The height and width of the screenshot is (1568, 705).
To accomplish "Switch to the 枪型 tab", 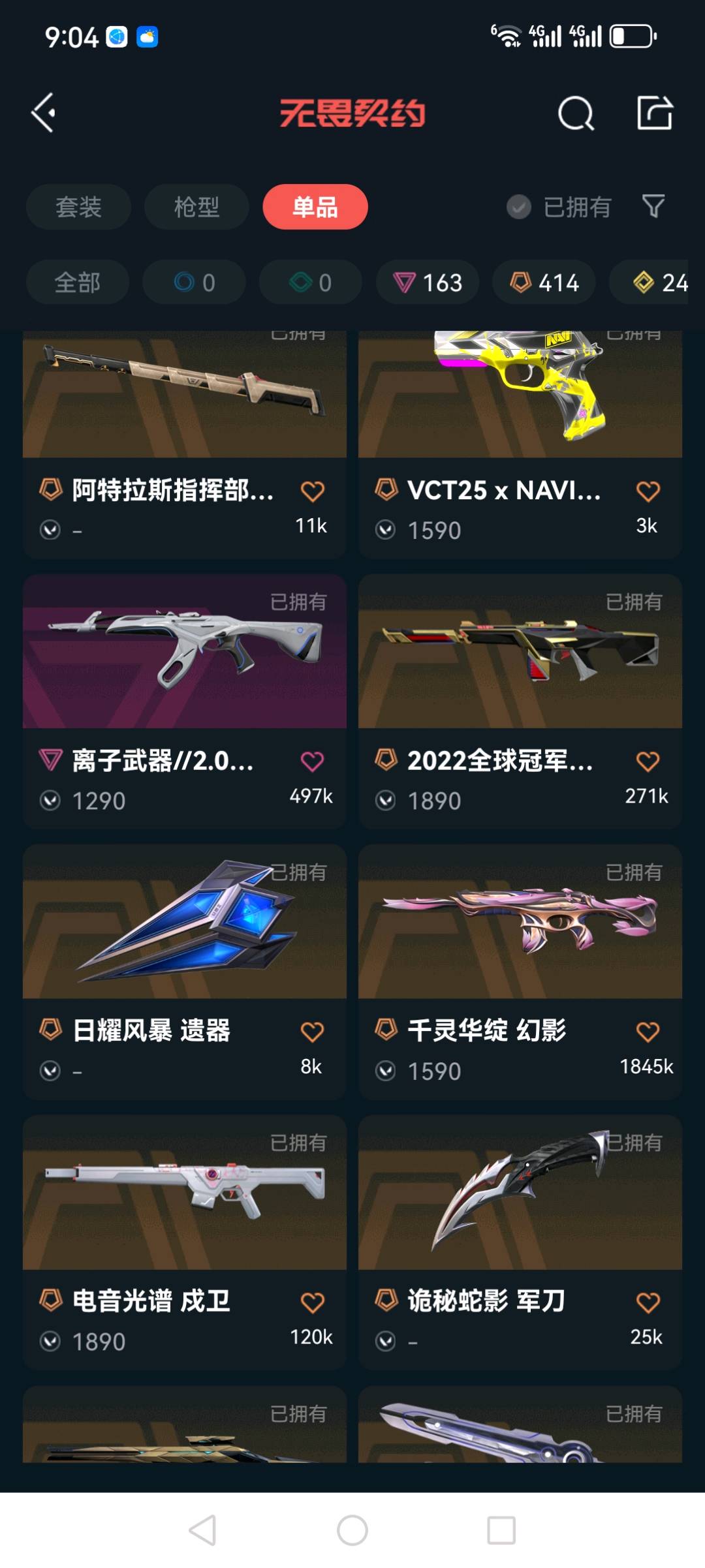I will [196, 207].
